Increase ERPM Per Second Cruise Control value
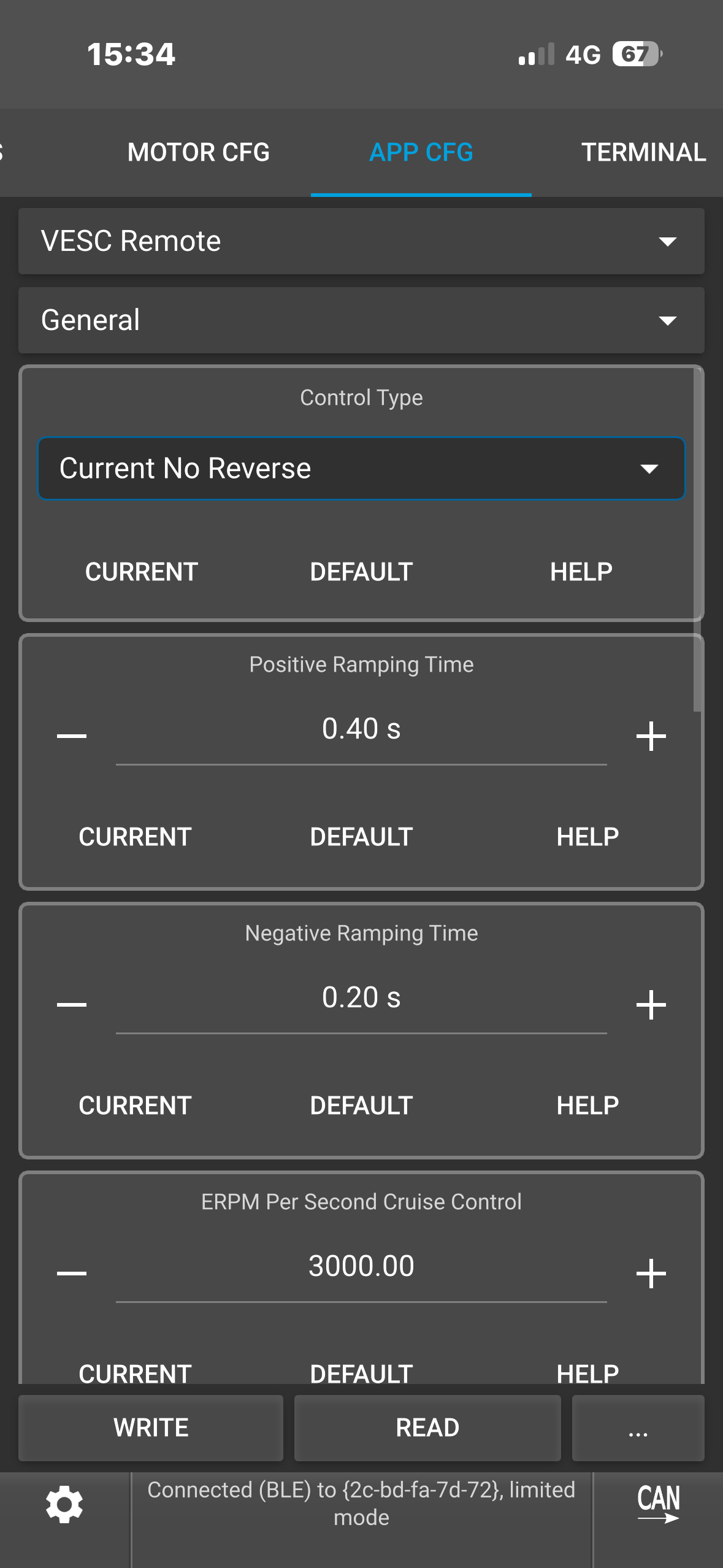This screenshot has height=1568, width=723. [651, 1273]
